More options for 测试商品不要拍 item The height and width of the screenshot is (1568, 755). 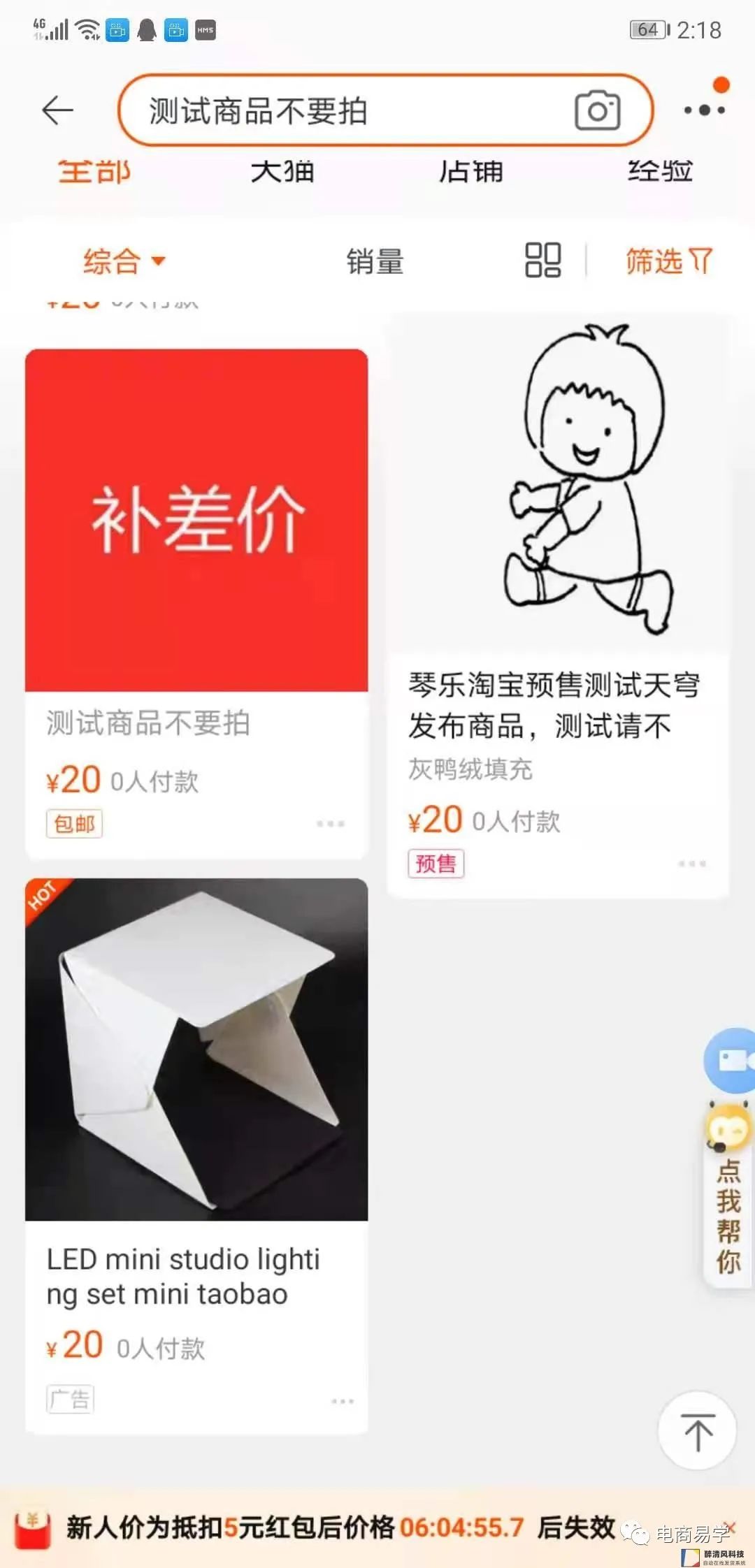pyautogui.click(x=330, y=824)
